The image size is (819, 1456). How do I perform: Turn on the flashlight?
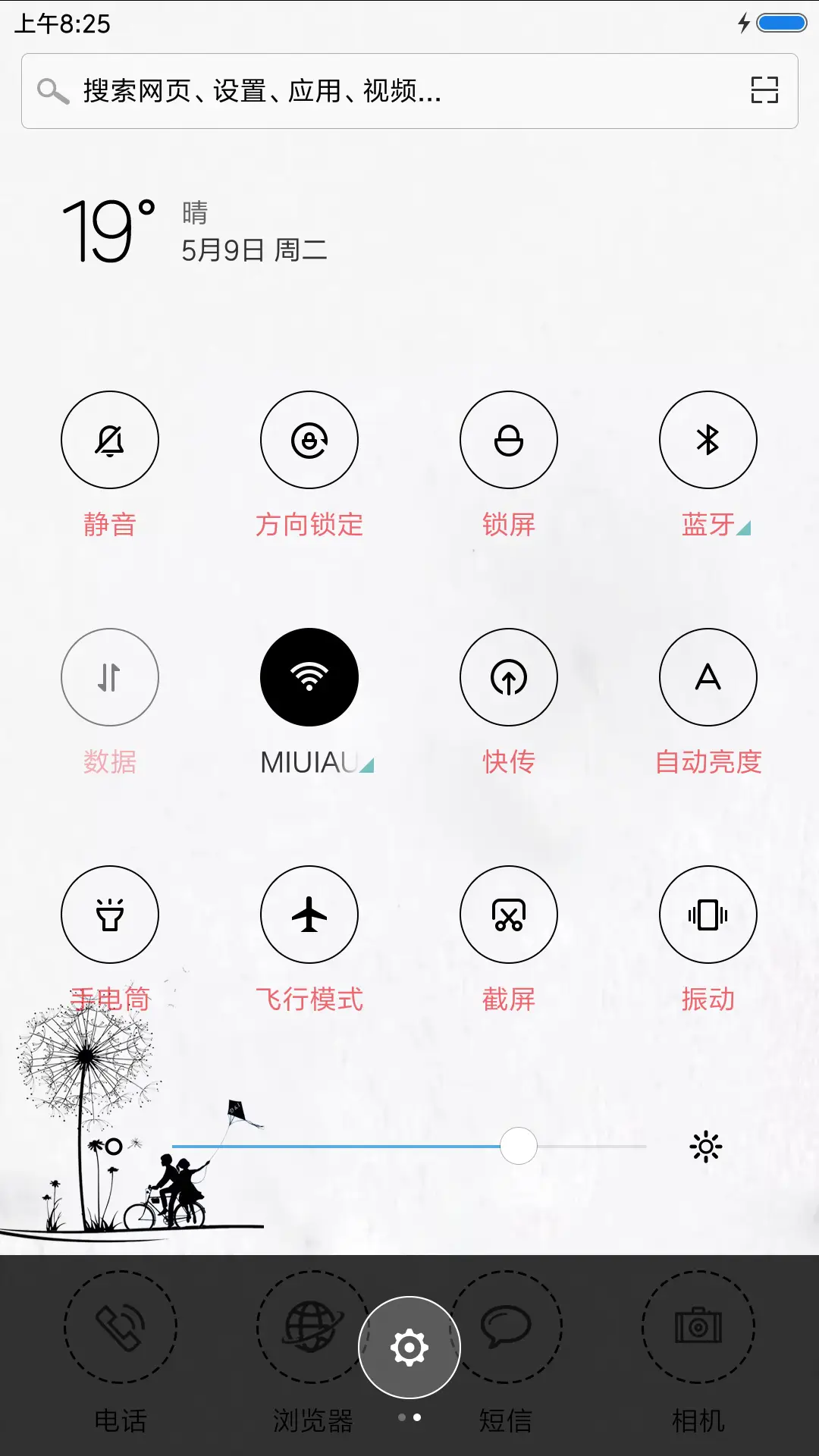109,915
